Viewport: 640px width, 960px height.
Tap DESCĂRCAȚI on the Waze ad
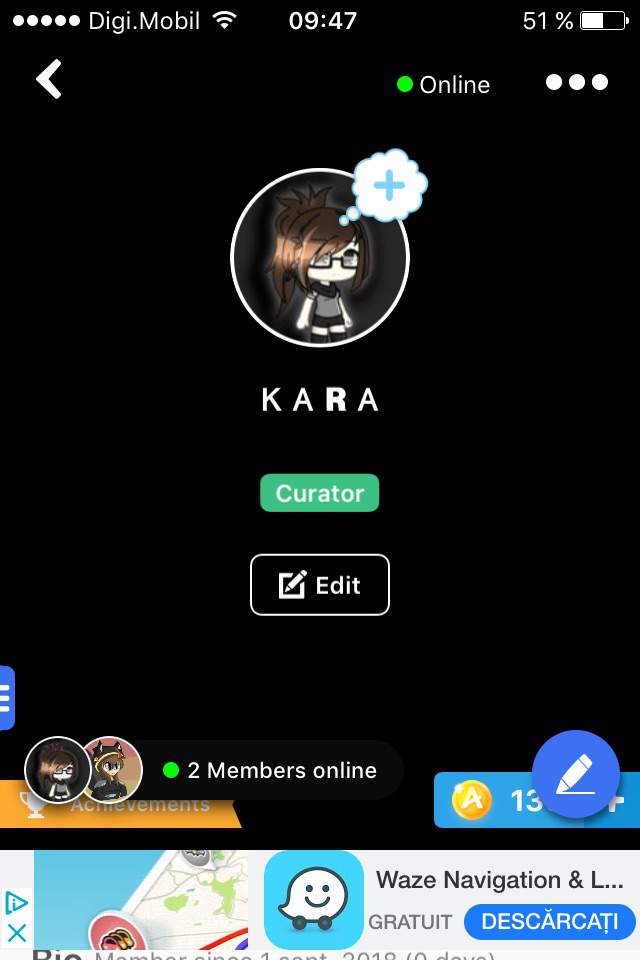point(549,921)
